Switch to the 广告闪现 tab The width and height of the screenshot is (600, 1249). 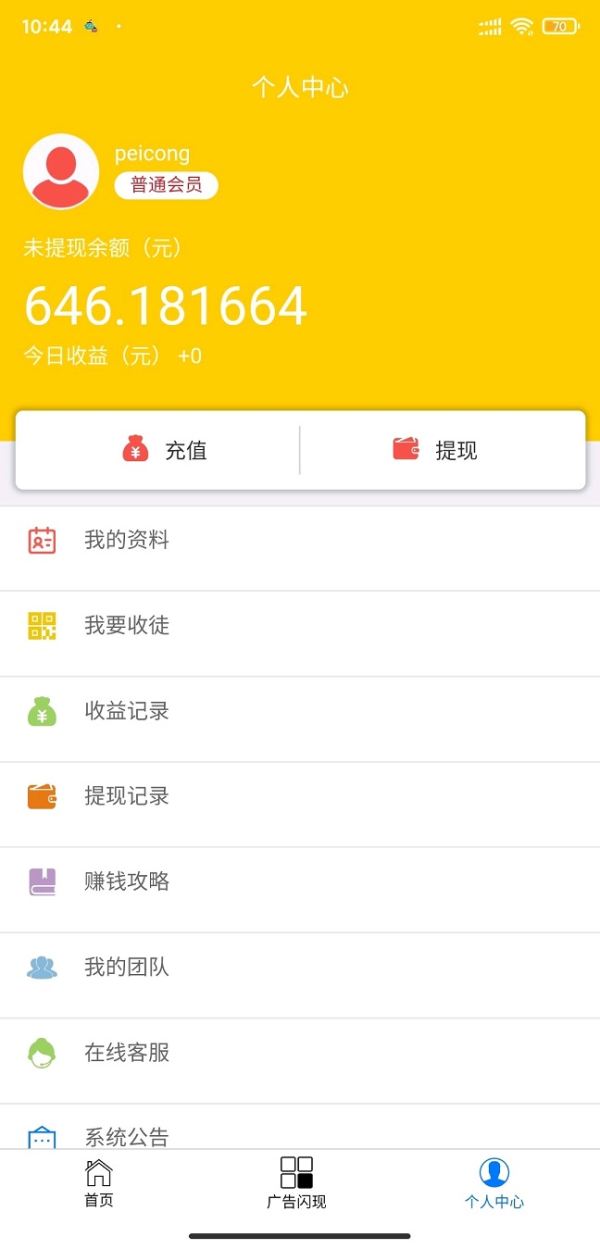[297, 1184]
